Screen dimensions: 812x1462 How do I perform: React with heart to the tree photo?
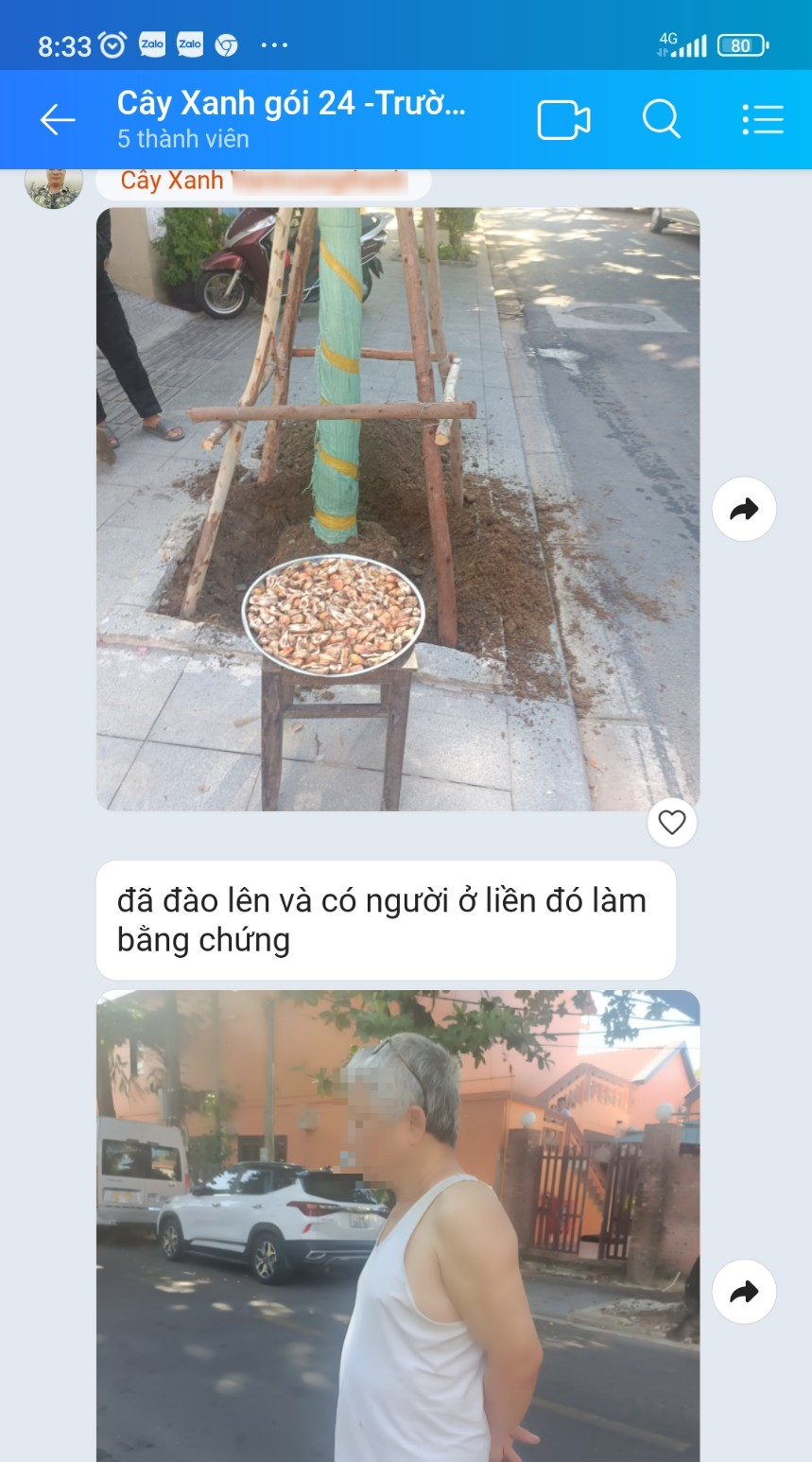click(671, 822)
